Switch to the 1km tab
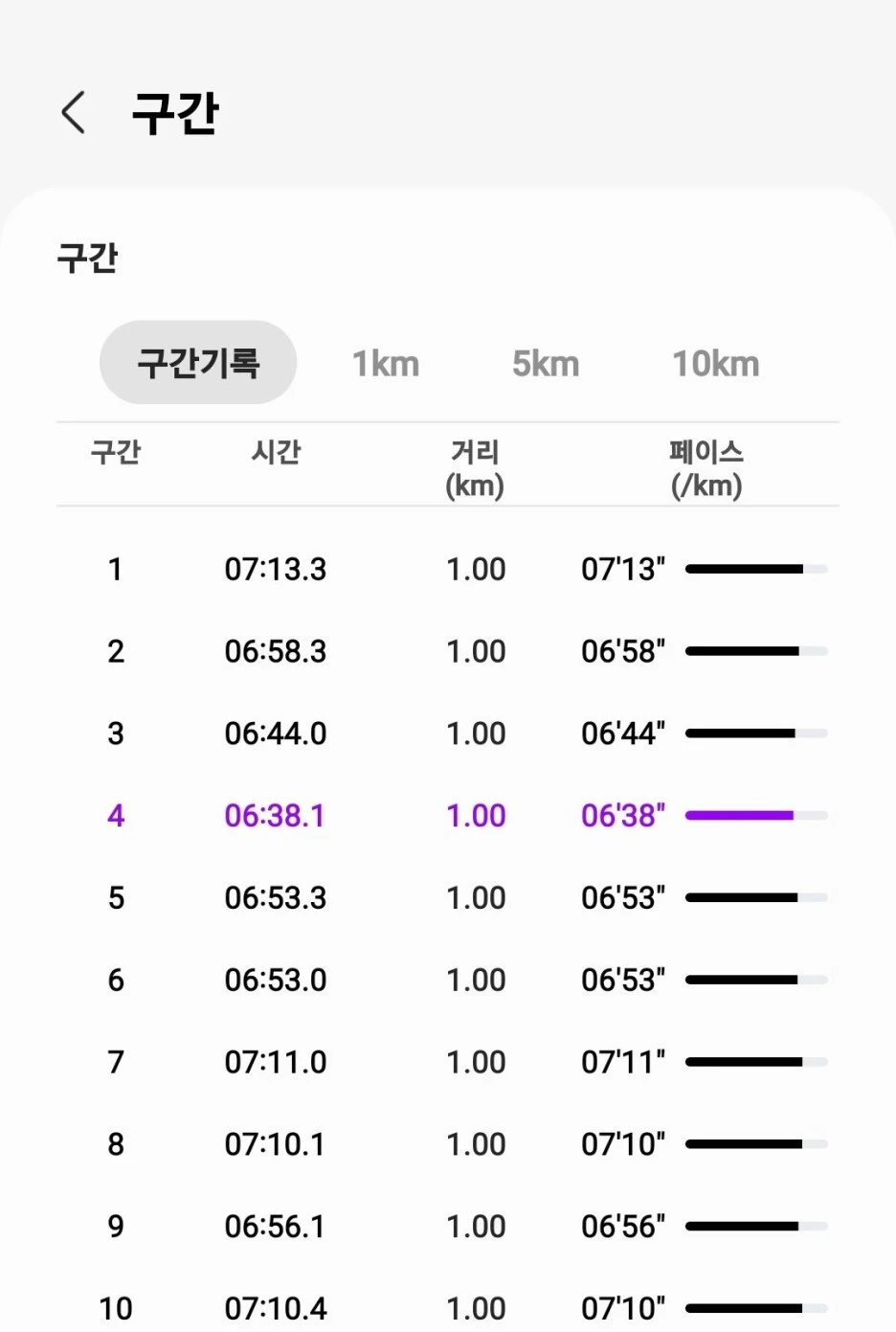Viewport: 896px width, 1332px height. pyautogui.click(x=386, y=364)
